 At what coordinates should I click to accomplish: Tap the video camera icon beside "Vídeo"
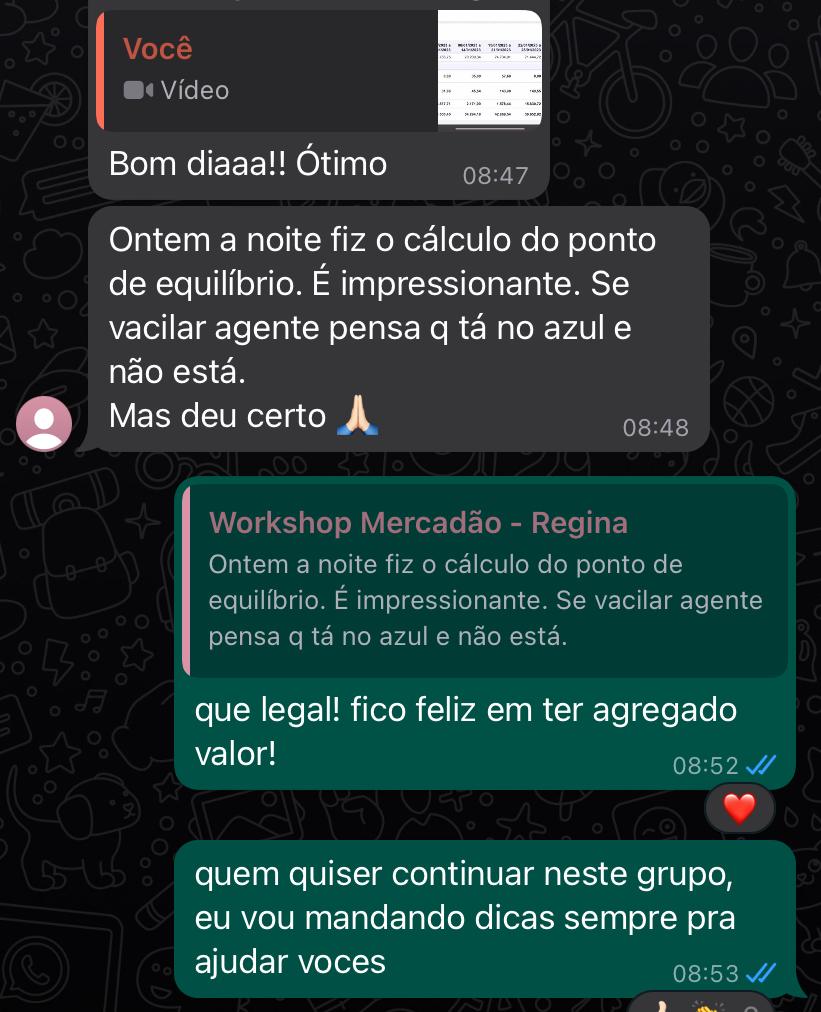point(136,90)
